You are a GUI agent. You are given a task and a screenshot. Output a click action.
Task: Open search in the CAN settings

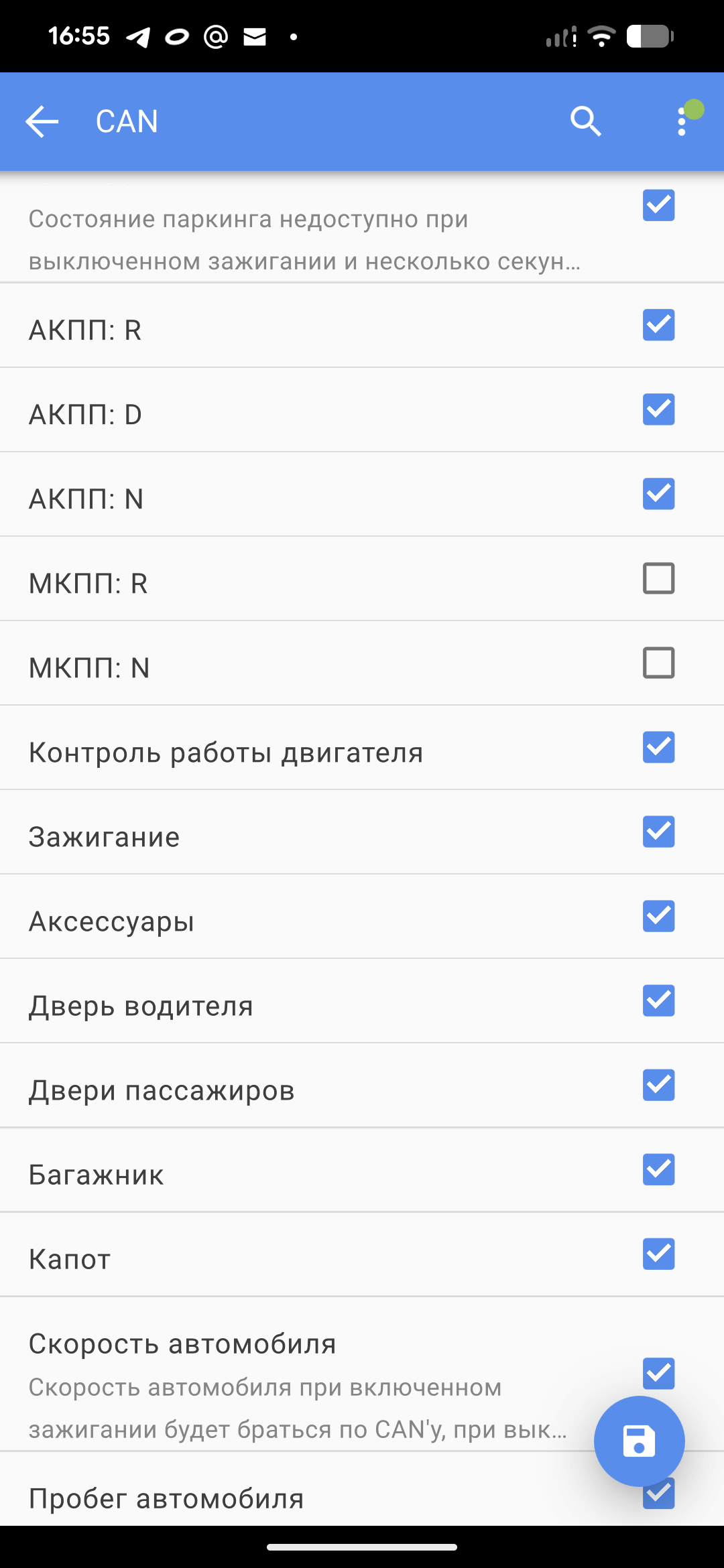pos(585,122)
